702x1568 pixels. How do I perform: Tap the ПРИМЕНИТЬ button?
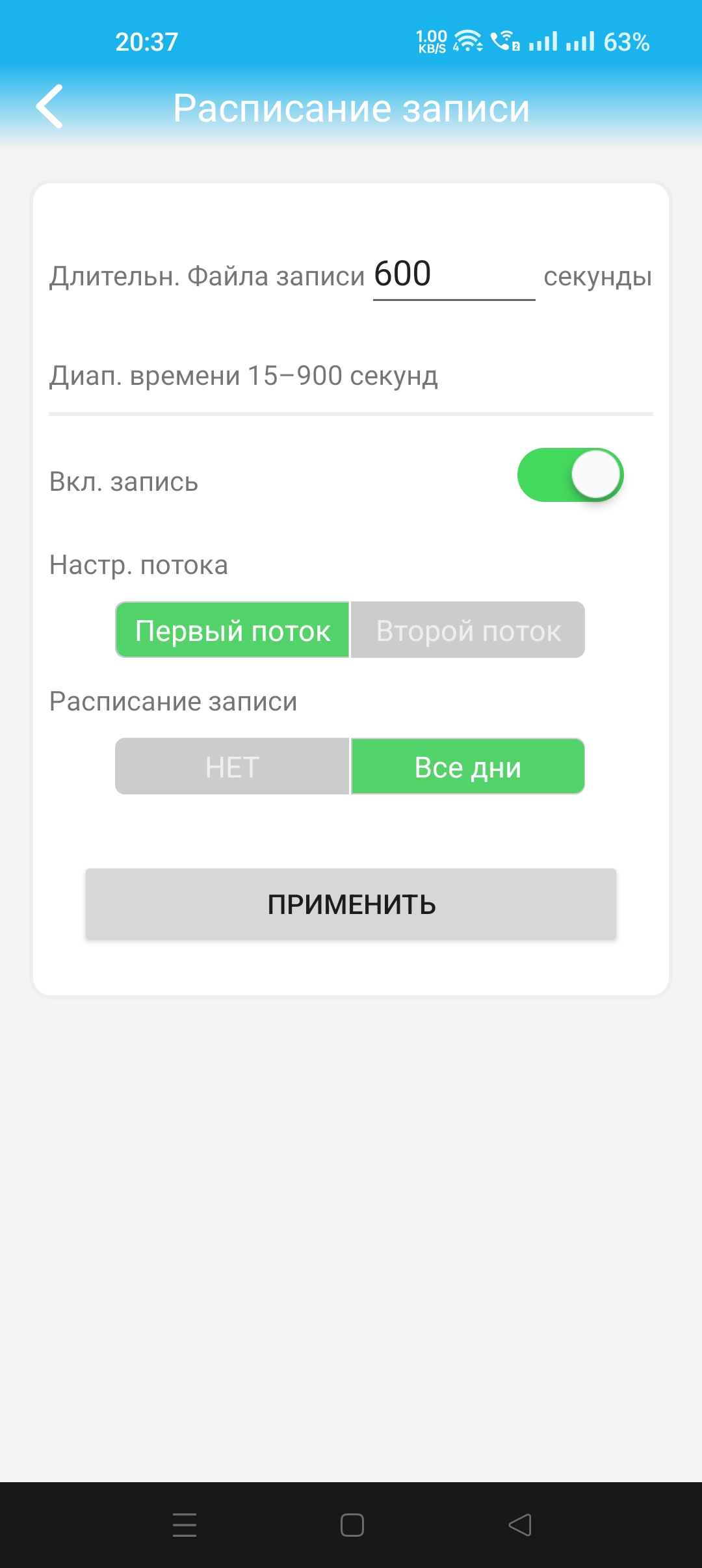(351, 904)
